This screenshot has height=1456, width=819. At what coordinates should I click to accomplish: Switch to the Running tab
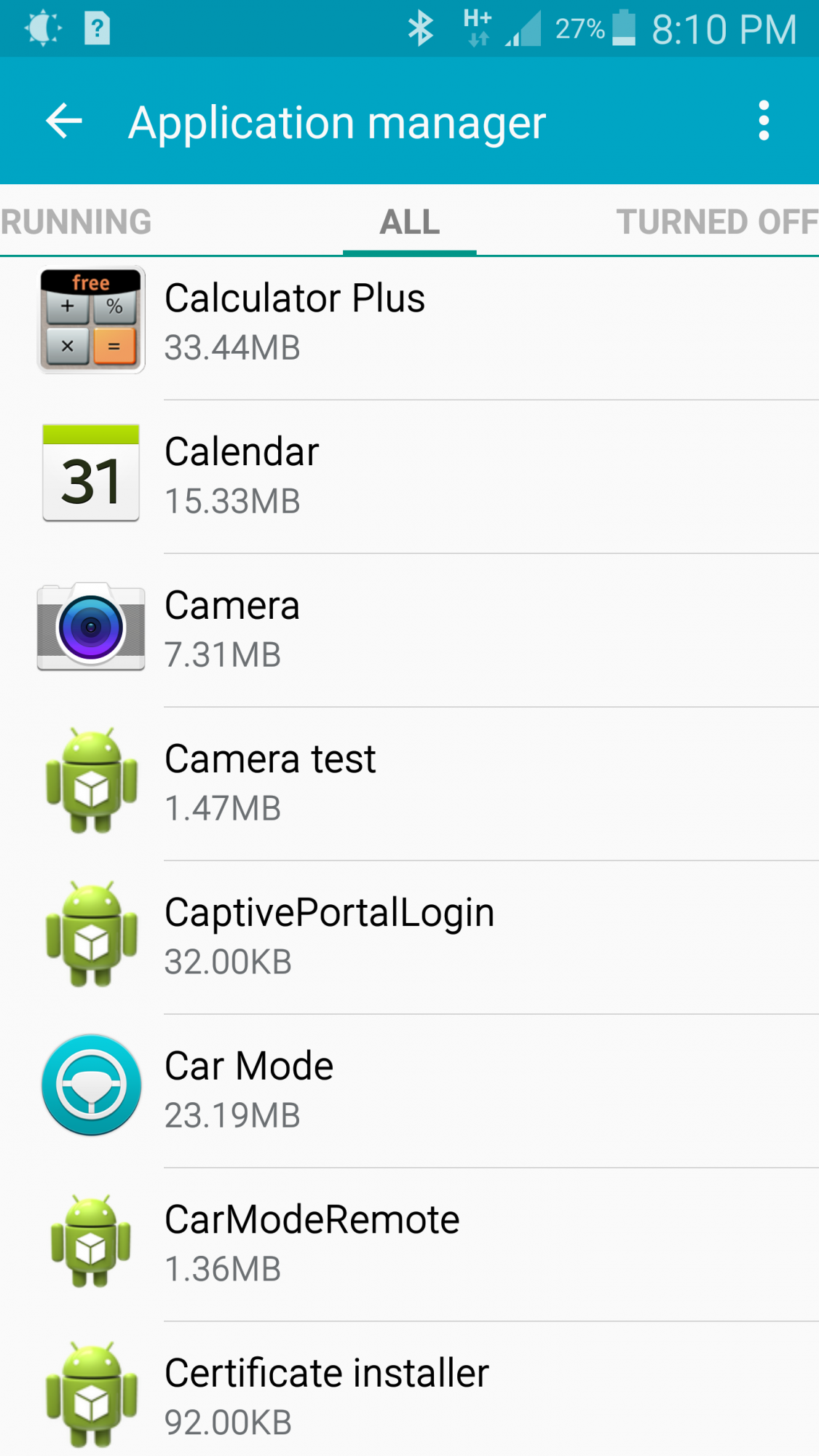76,221
